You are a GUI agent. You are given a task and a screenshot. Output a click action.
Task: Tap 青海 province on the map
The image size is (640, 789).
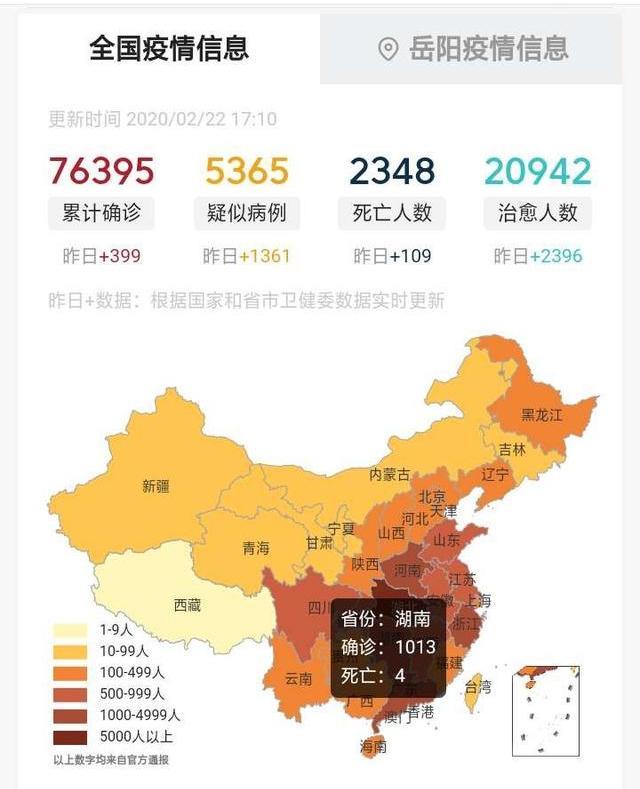(x=256, y=547)
